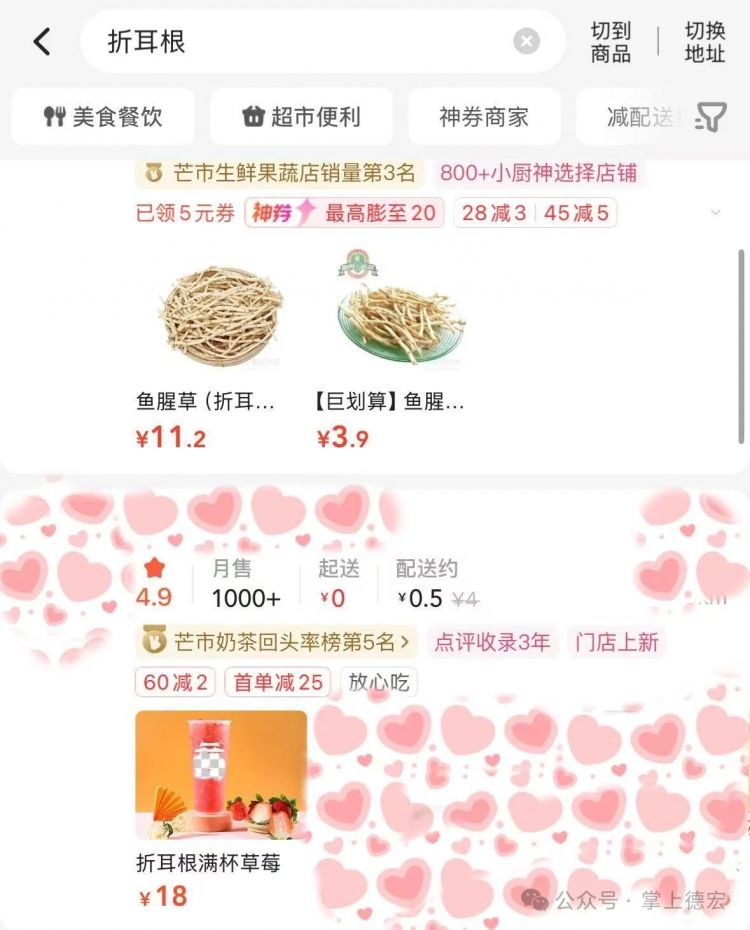Select the 神券商家 filter chip
Image resolution: width=750 pixels, height=930 pixels.
click(x=484, y=117)
